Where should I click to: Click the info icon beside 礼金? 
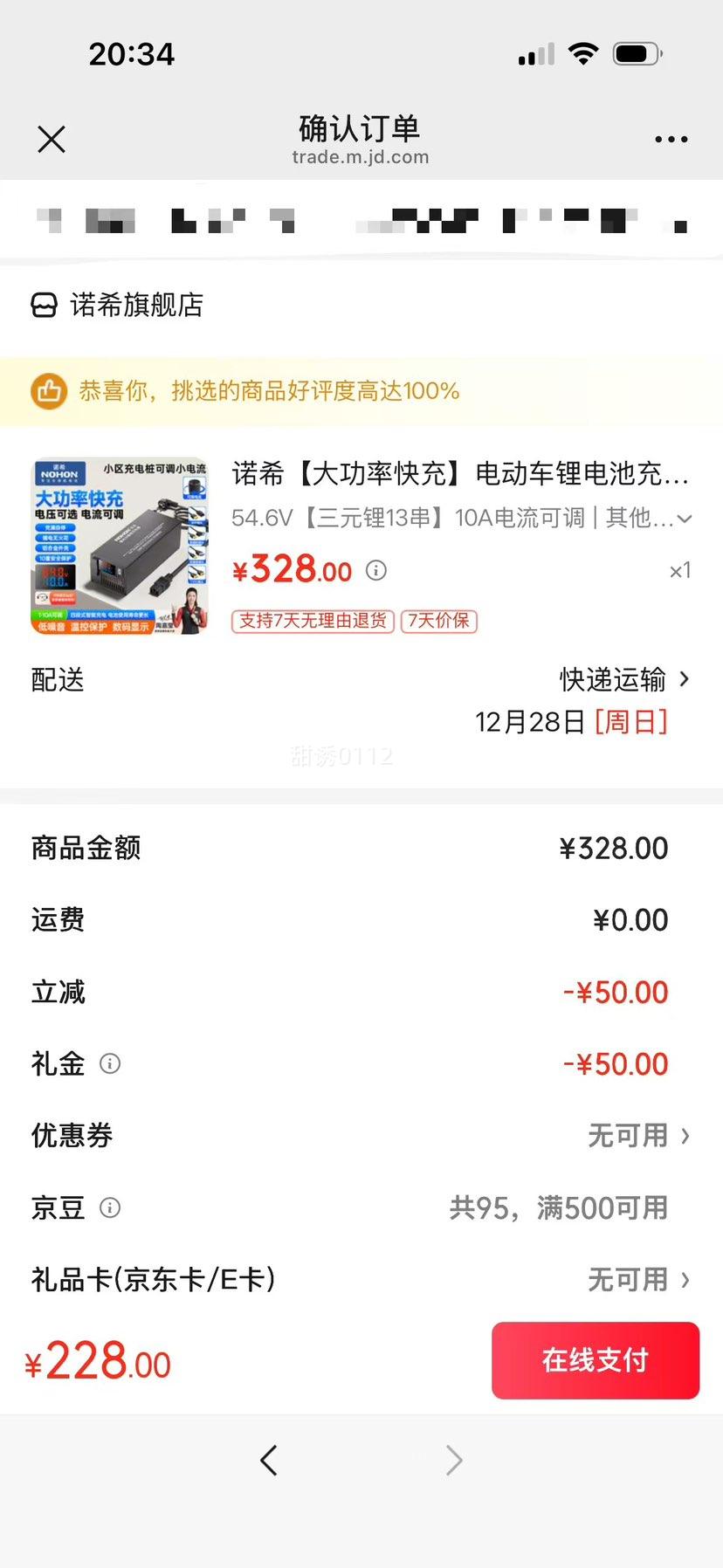[110, 1063]
